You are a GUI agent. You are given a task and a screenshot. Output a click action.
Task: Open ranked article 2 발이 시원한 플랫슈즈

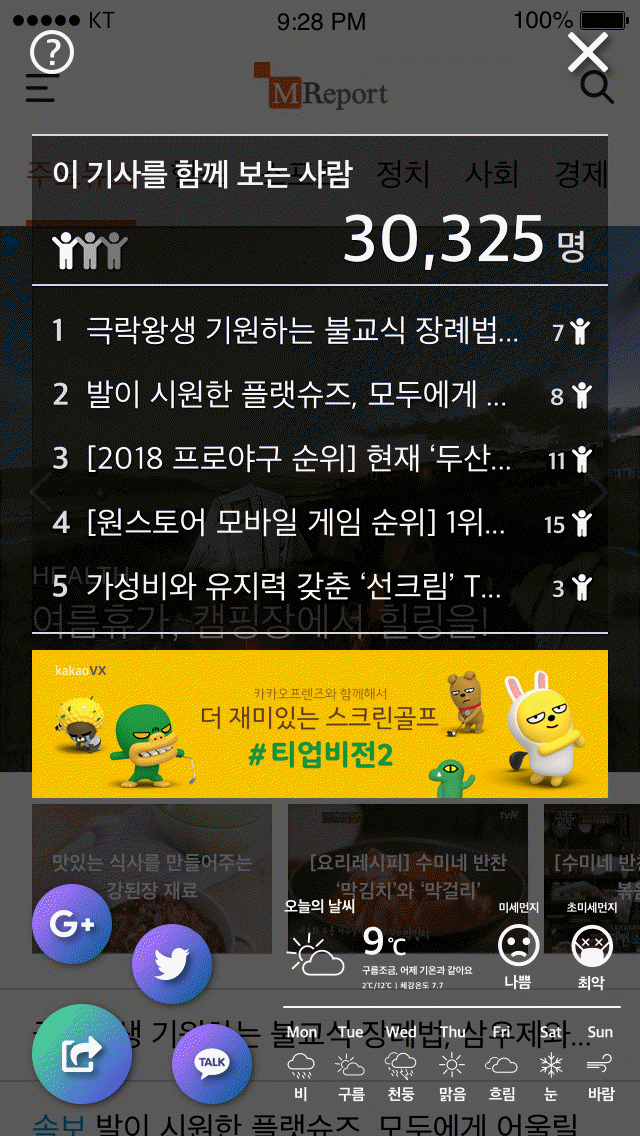320,396
